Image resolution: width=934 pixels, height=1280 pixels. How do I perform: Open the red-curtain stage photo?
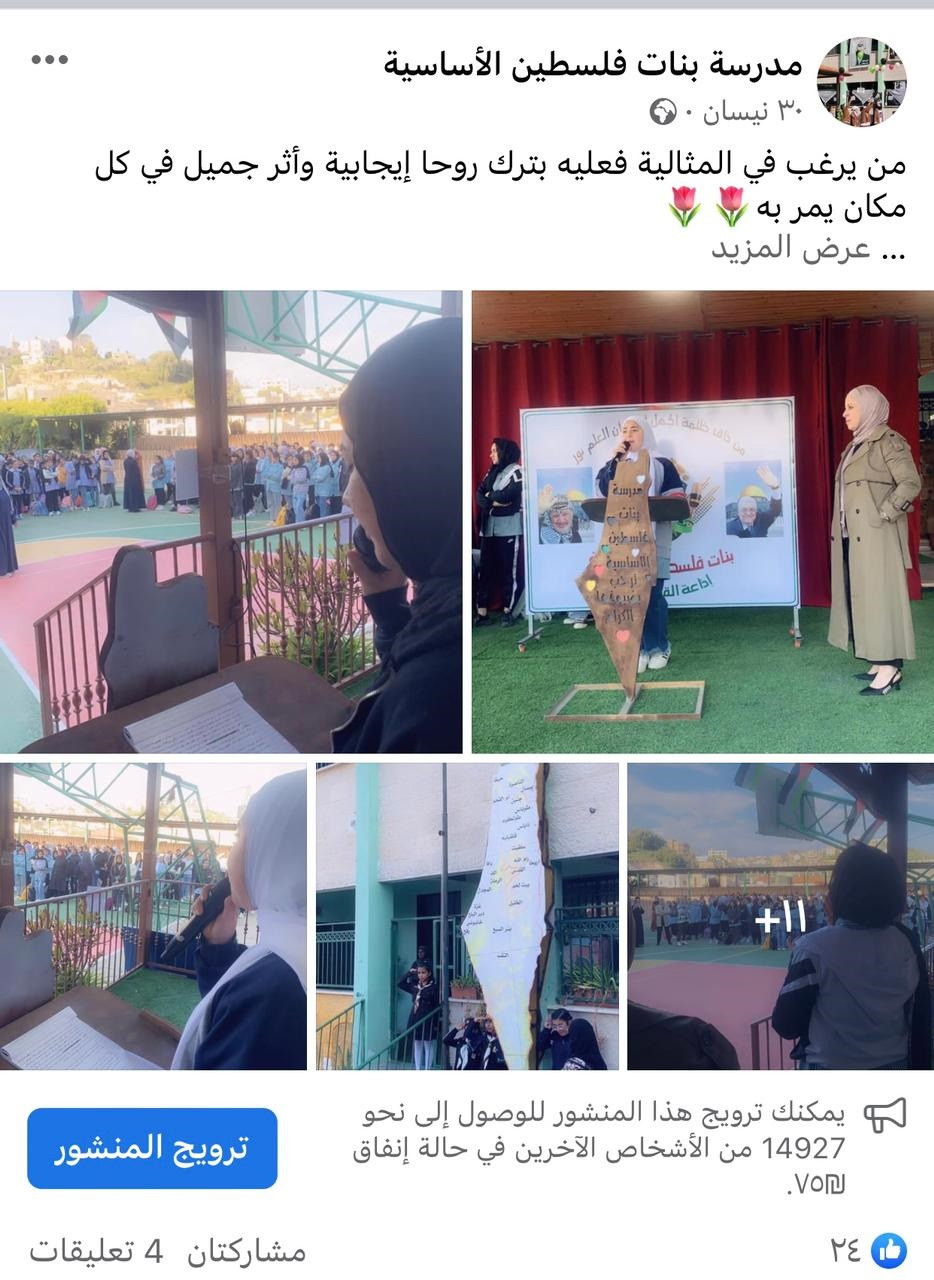click(702, 521)
